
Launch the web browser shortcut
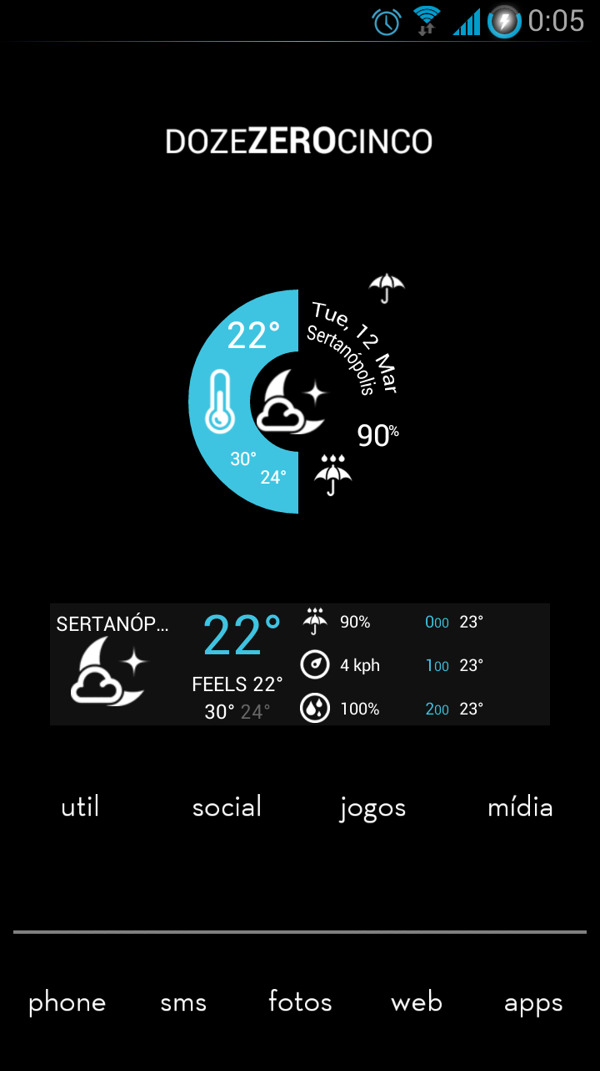pos(416,1002)
